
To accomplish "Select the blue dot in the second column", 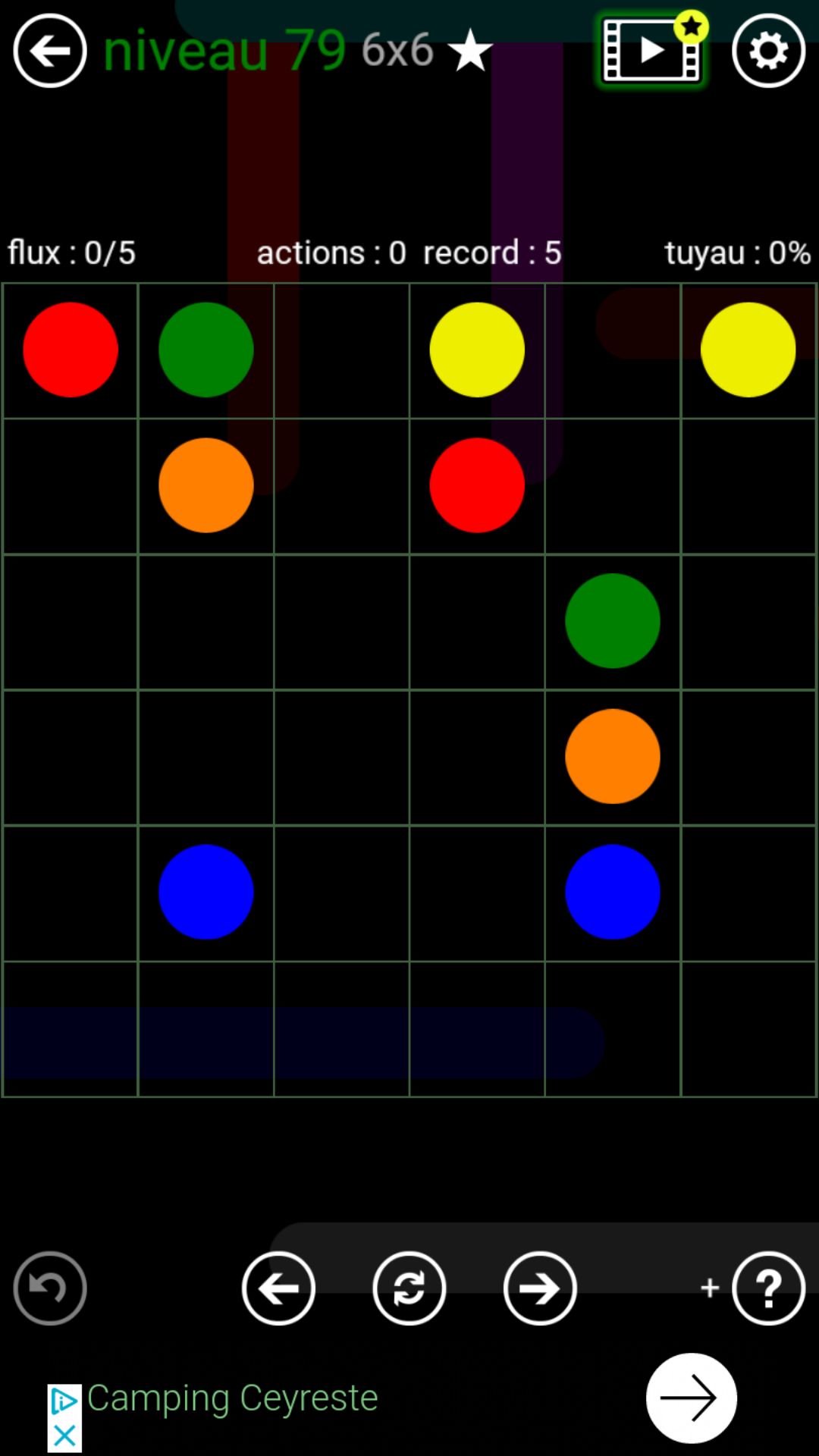I will point(206,892).
